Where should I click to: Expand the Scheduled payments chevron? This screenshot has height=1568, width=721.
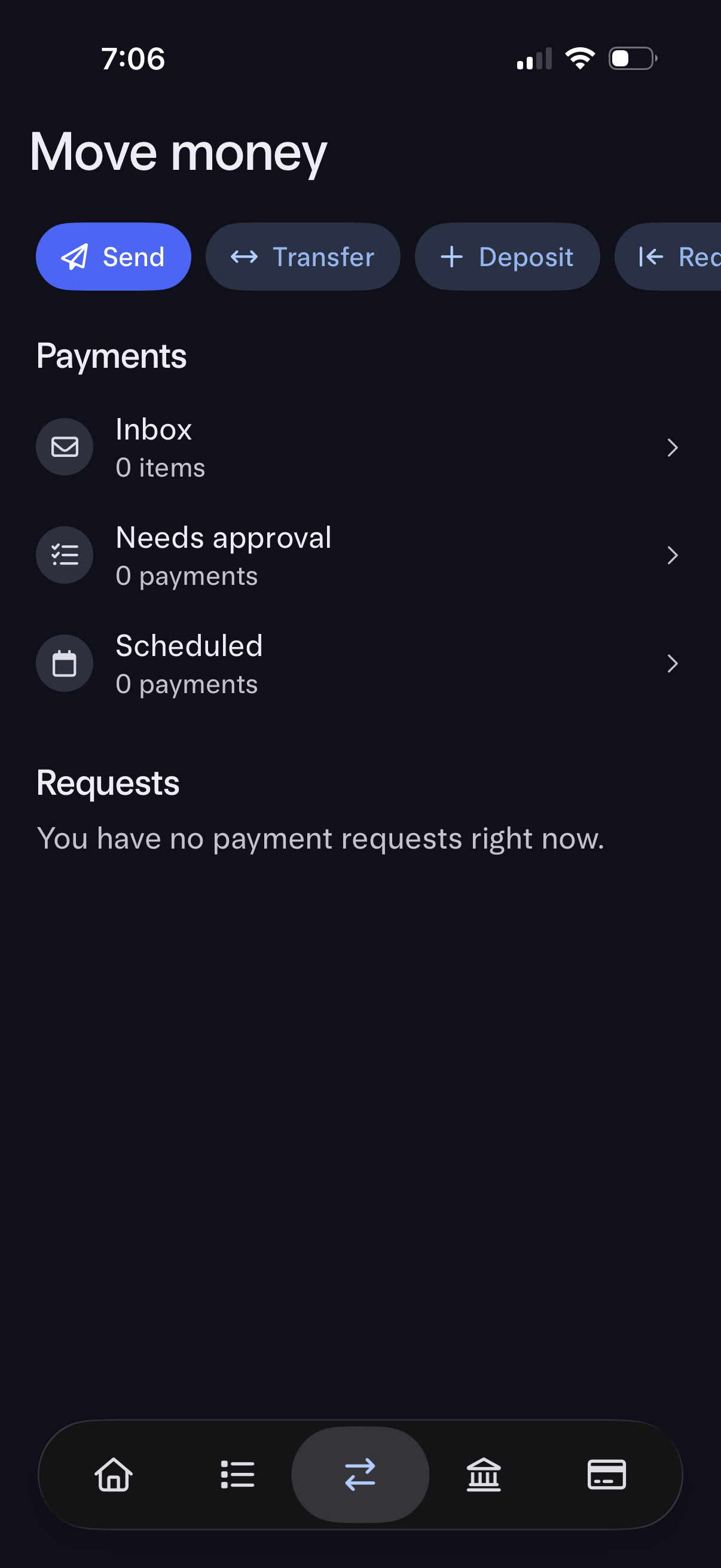pyautogui.click(x=672, y=663)
